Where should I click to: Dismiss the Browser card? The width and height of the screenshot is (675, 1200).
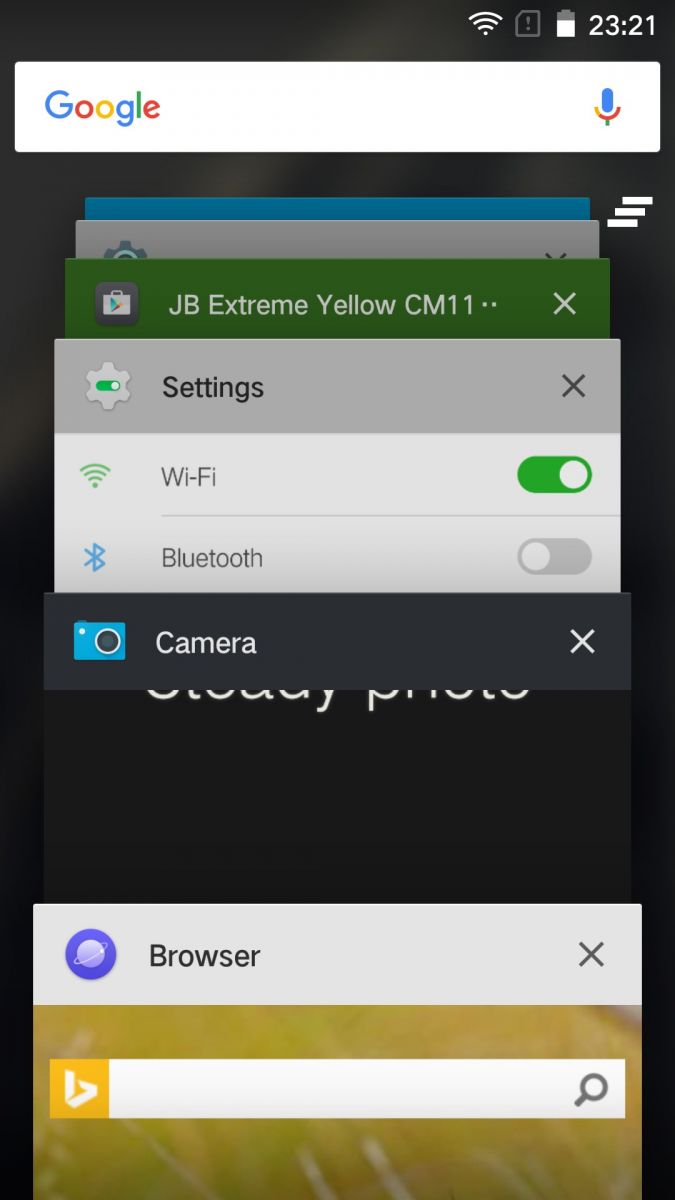point(591,955)
